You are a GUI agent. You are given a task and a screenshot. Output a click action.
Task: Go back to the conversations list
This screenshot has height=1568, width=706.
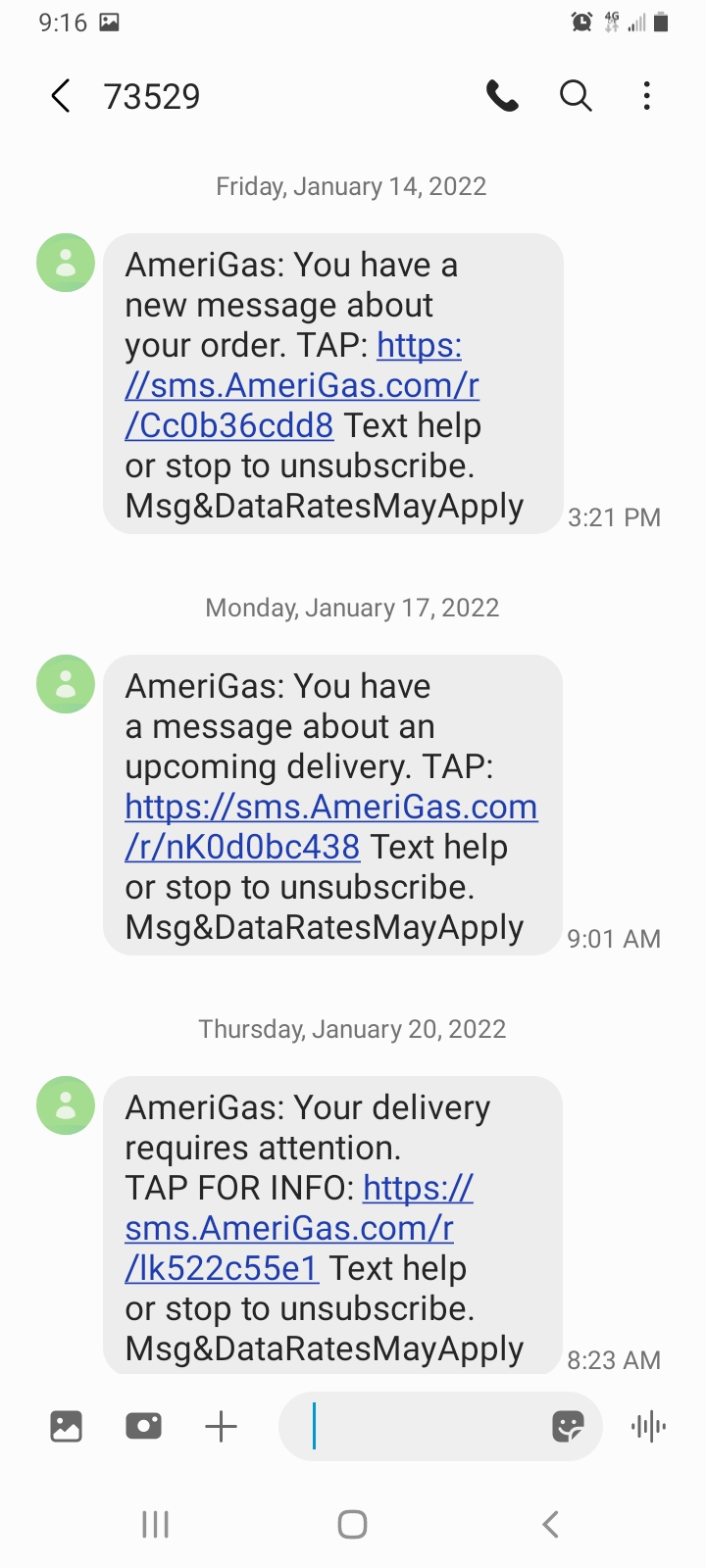tap(61, 96)
